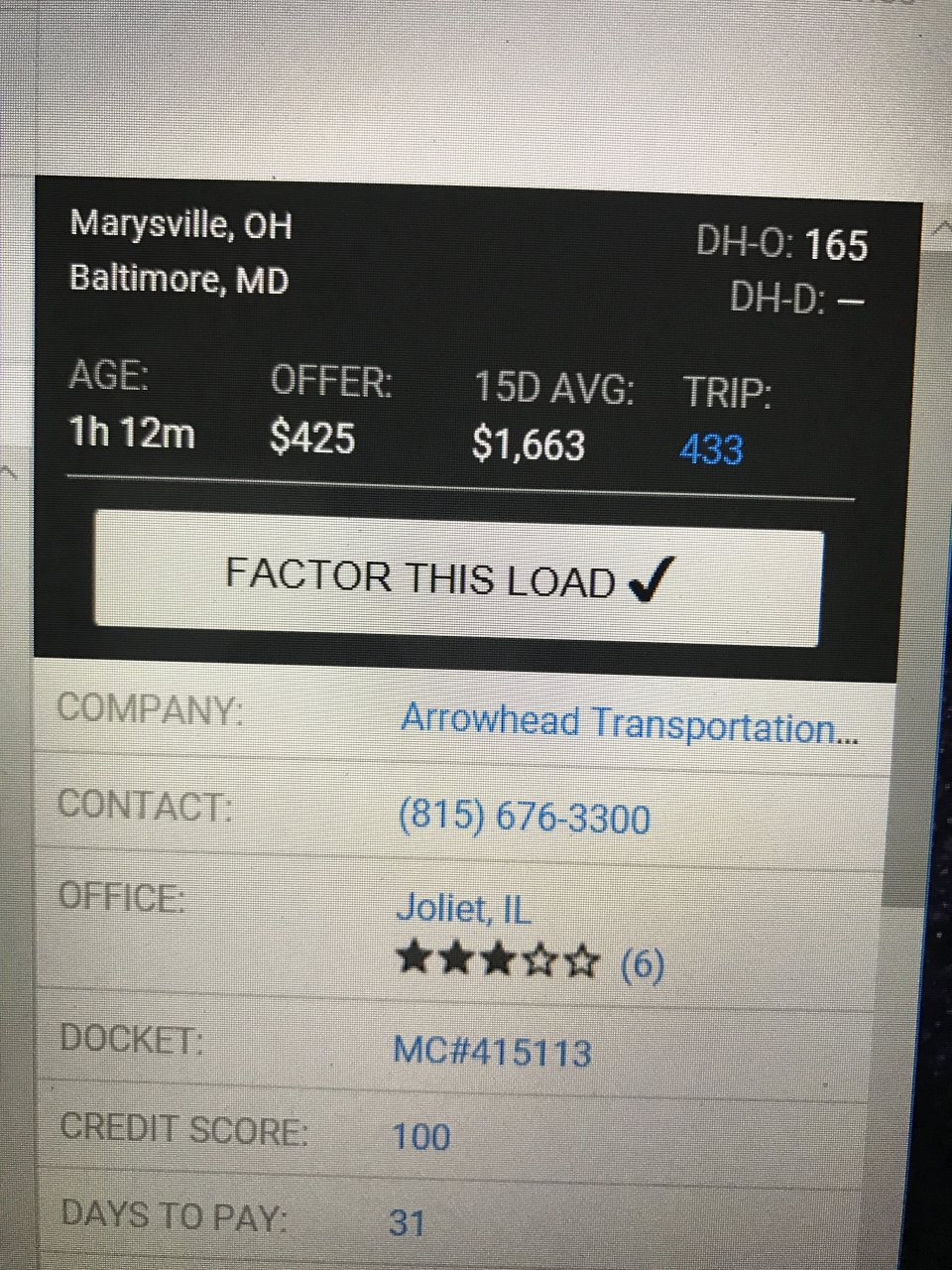The height and width of the screenshot is (1270, 952).
Task: Open the 433 trip miles link
Action: 711,449
